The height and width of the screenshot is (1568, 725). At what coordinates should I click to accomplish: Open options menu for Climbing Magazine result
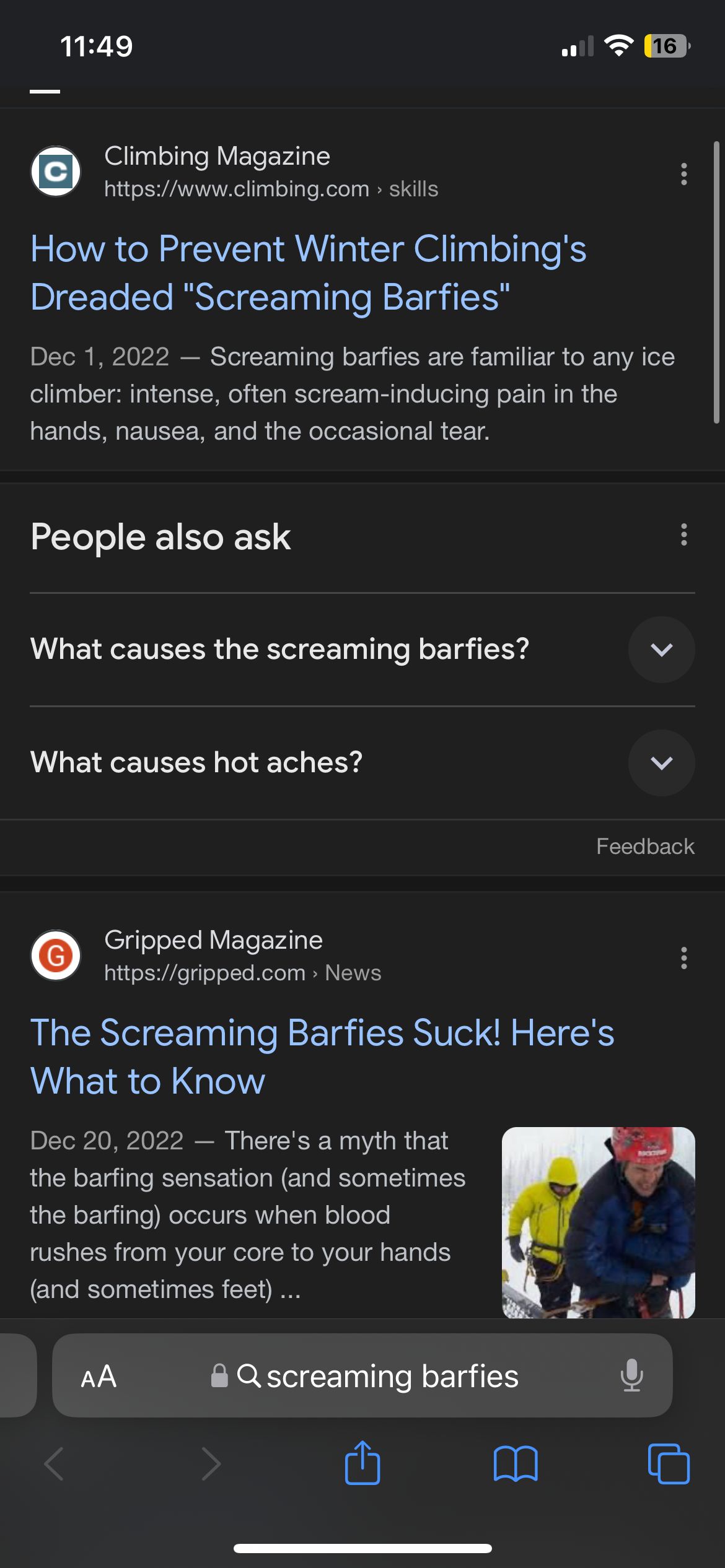(x=683, y=174)
